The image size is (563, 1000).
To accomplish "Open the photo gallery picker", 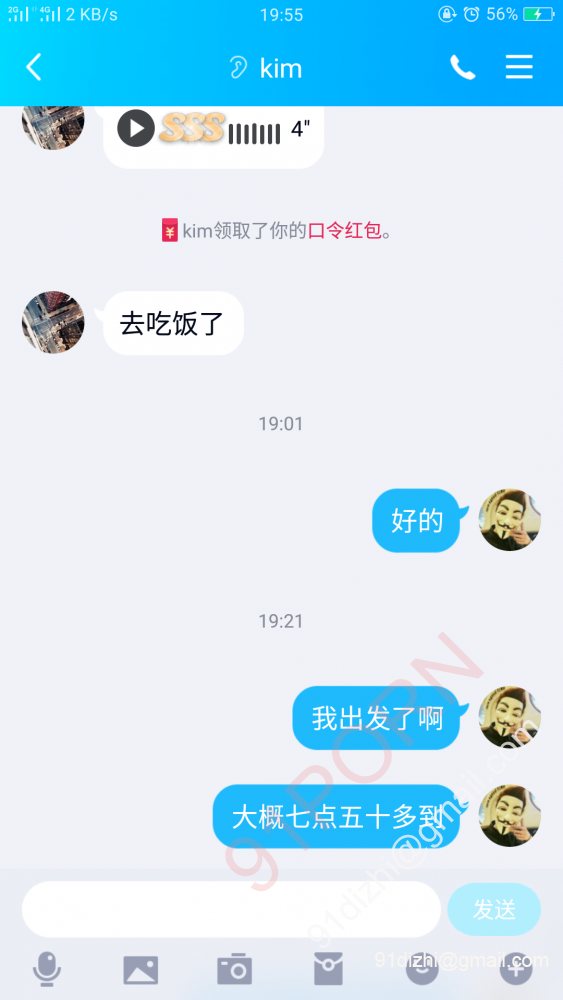I will point(140,969).
